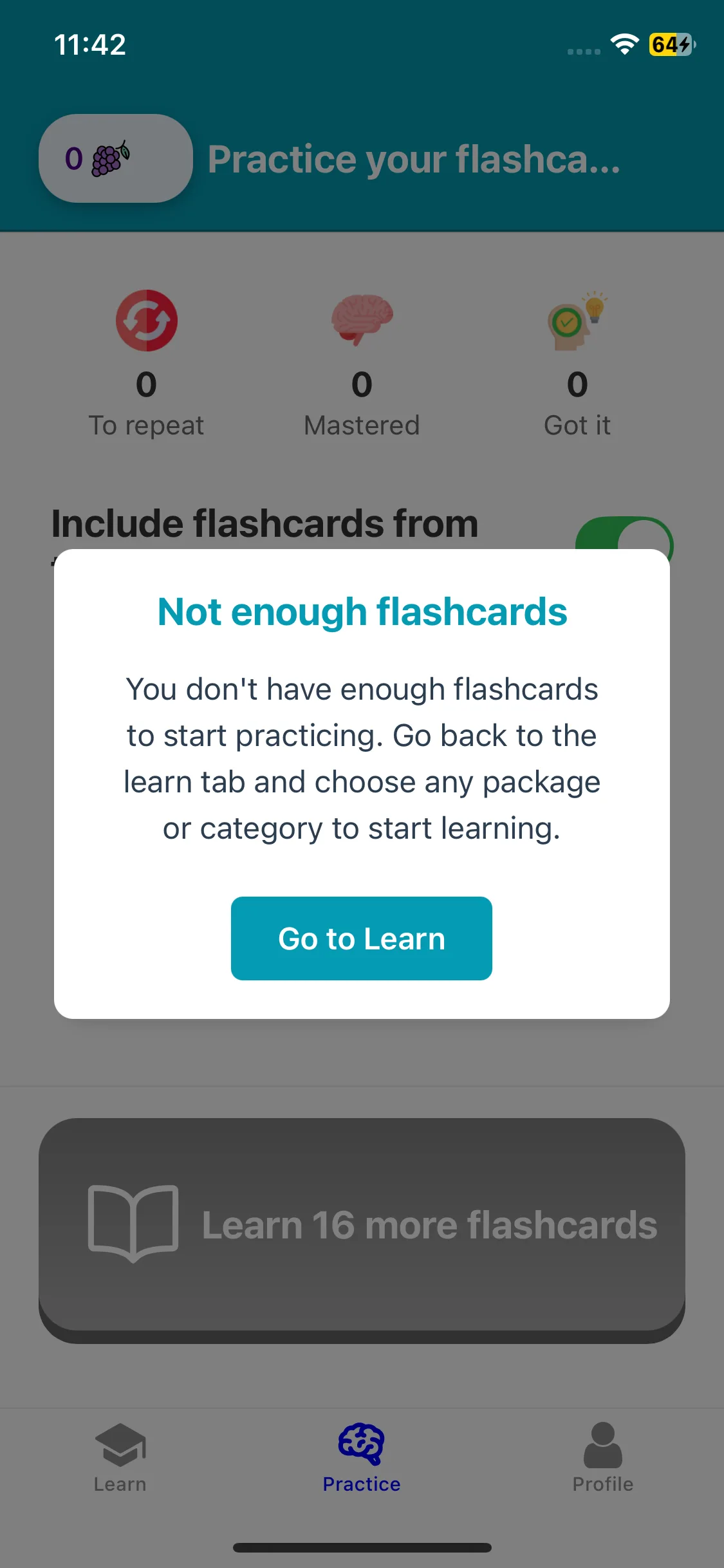Viewport: 724px width, 1568px height.
Task: Tap the Go to Learn button
Action: (x=362, y=938)
